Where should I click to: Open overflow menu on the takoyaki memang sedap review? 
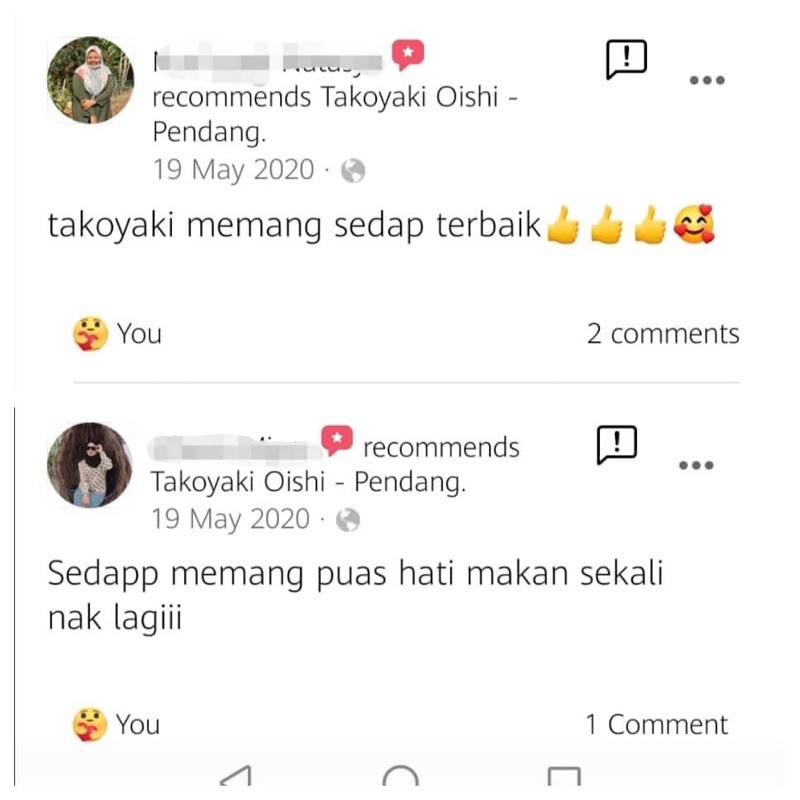707,80
